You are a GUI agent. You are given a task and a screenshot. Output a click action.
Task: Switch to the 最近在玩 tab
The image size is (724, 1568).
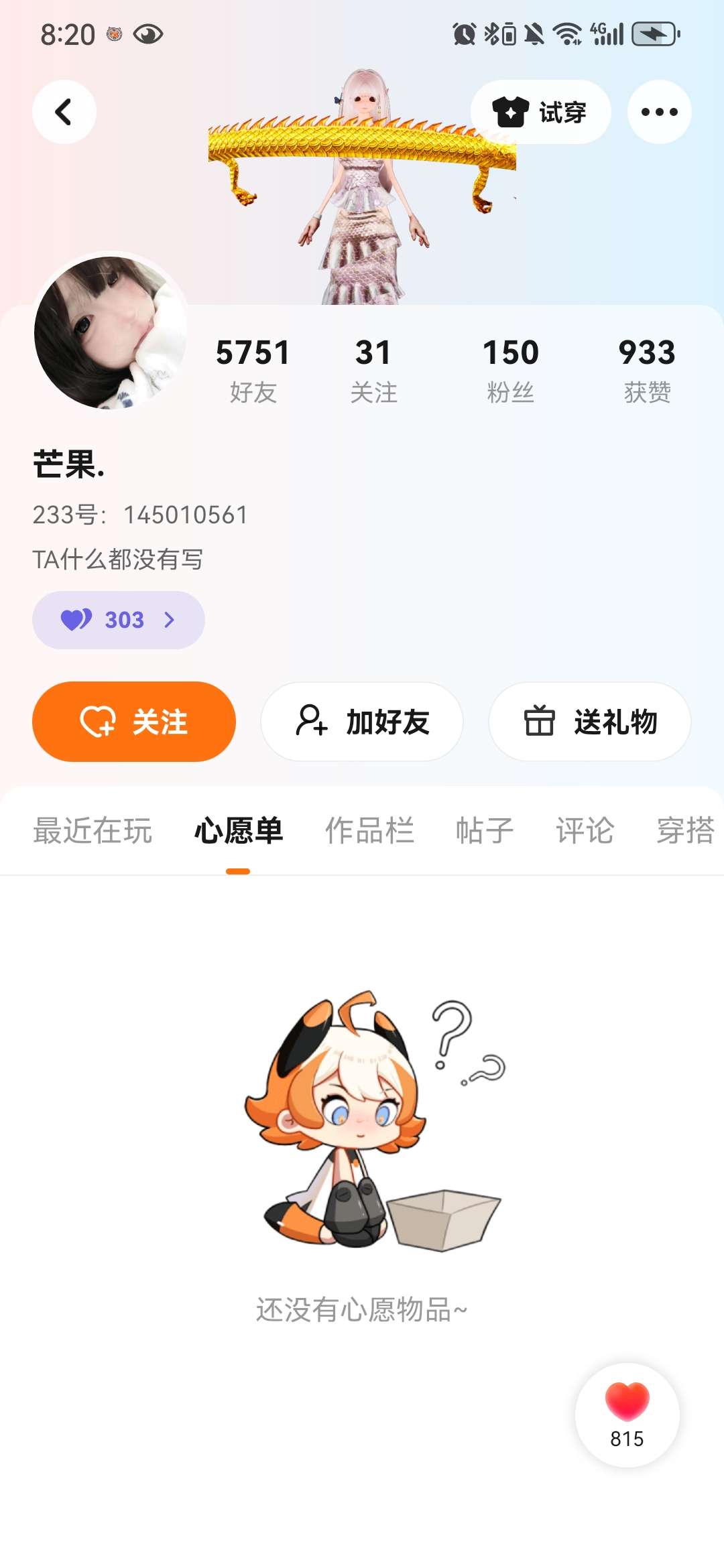(93, 831)
